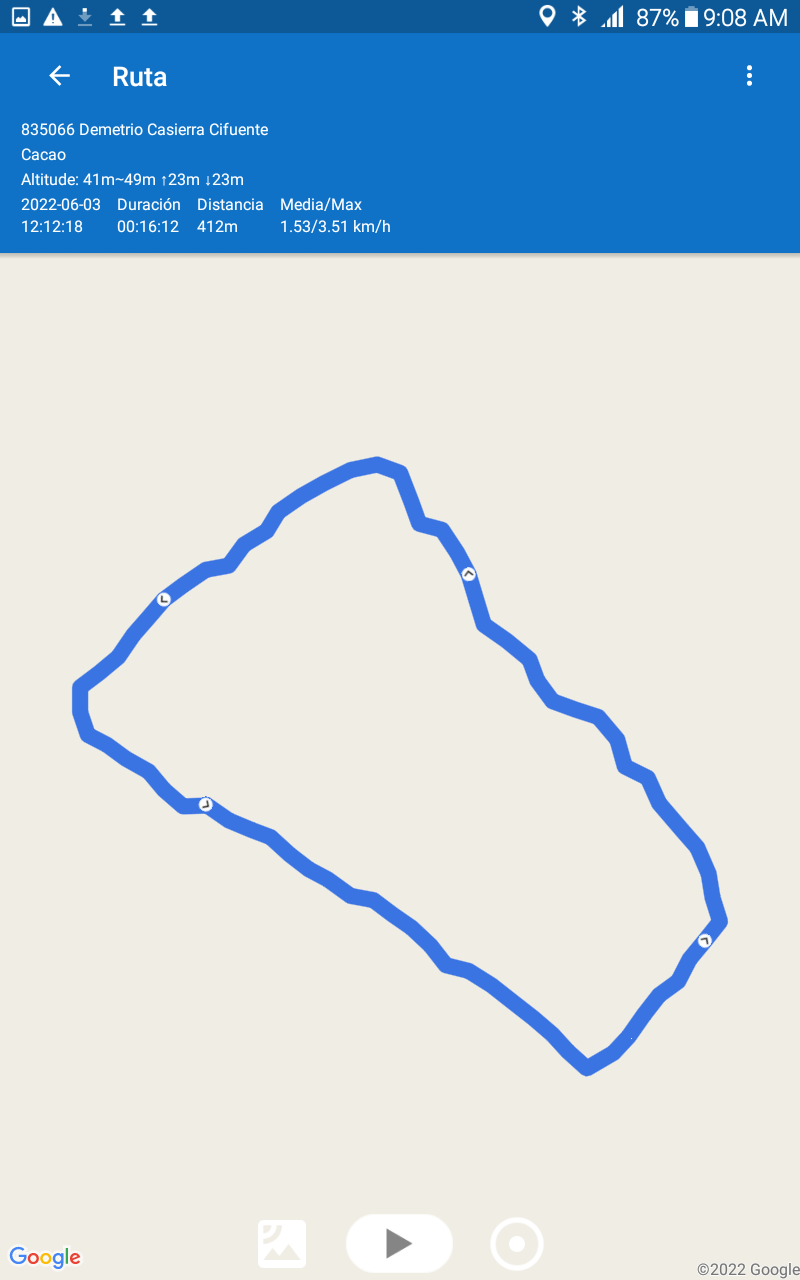
Task: Open the route photos icon
Action: (282, 1244)
